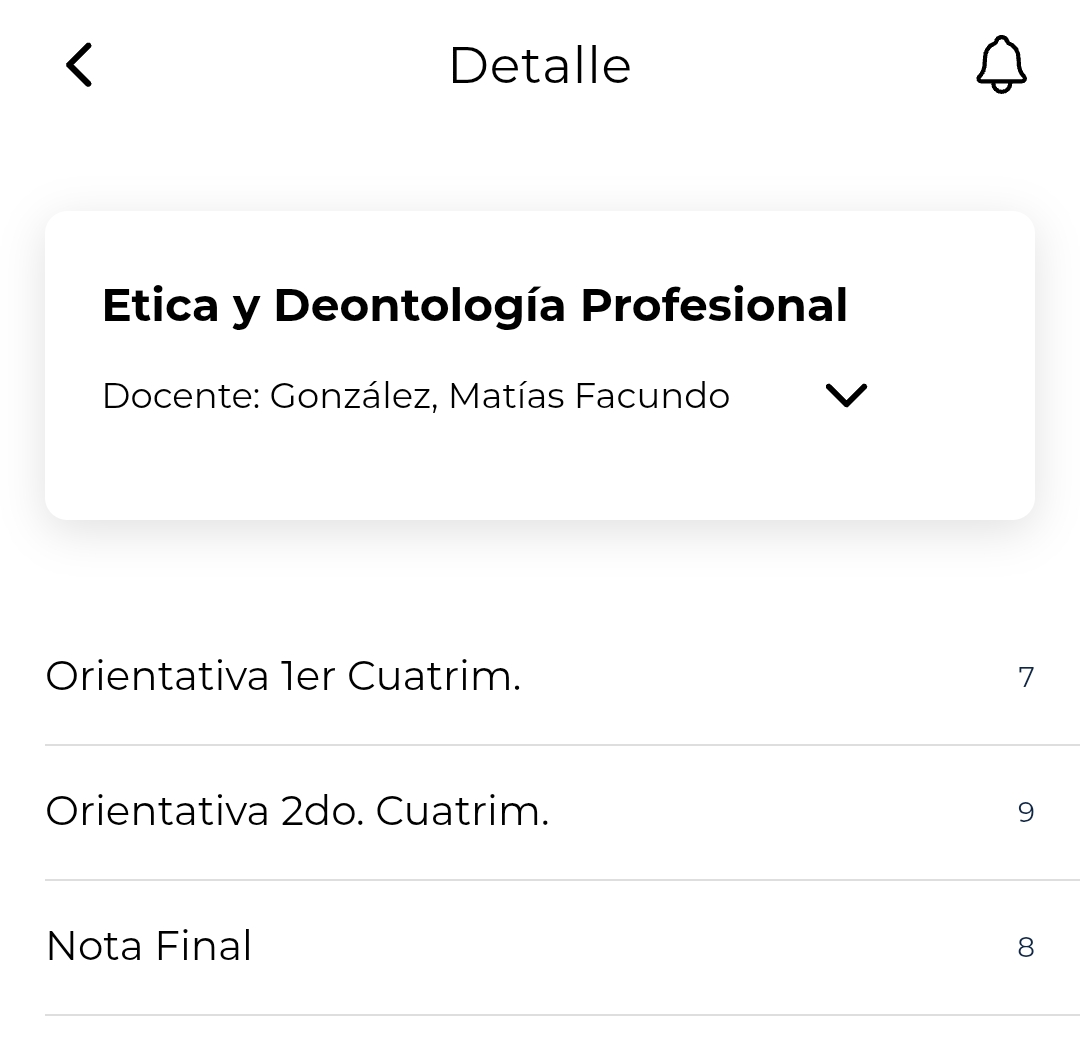
Task: Expand the Docente details chevron
Action: click(x=846, y=396)
